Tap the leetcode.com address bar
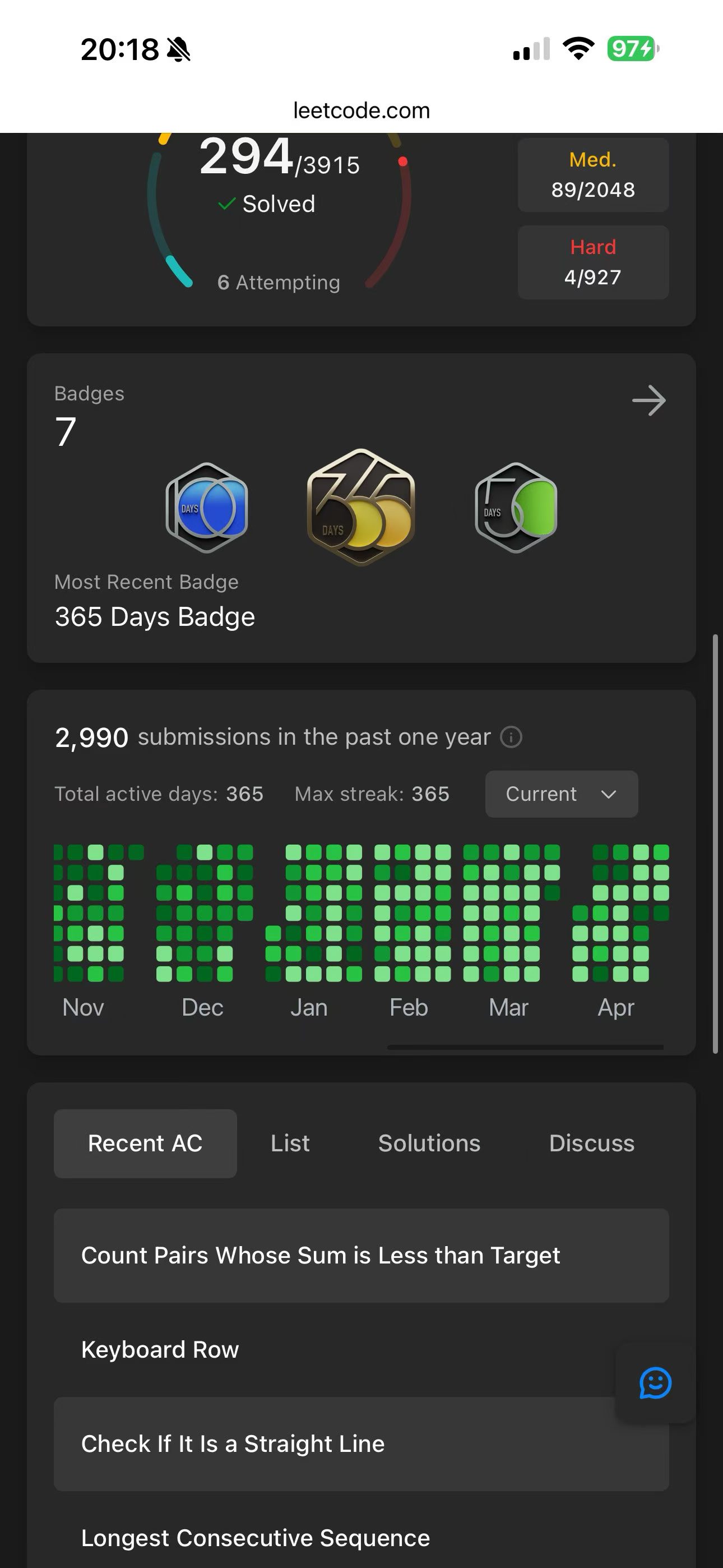Screen dimensions: 723x1568 click(361, 110)
